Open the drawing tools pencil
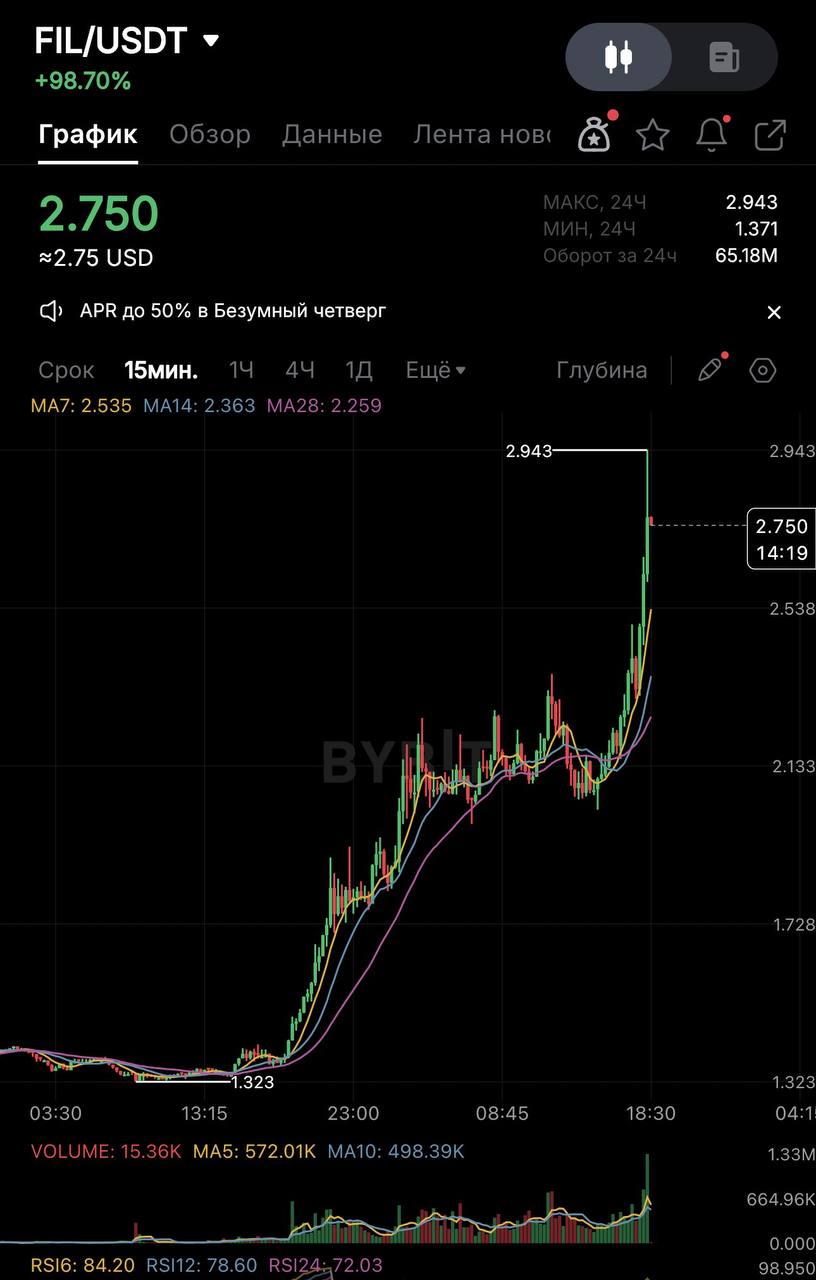Screen dimensions: 816x1280 pyautogui.click(x=710, y=370)
